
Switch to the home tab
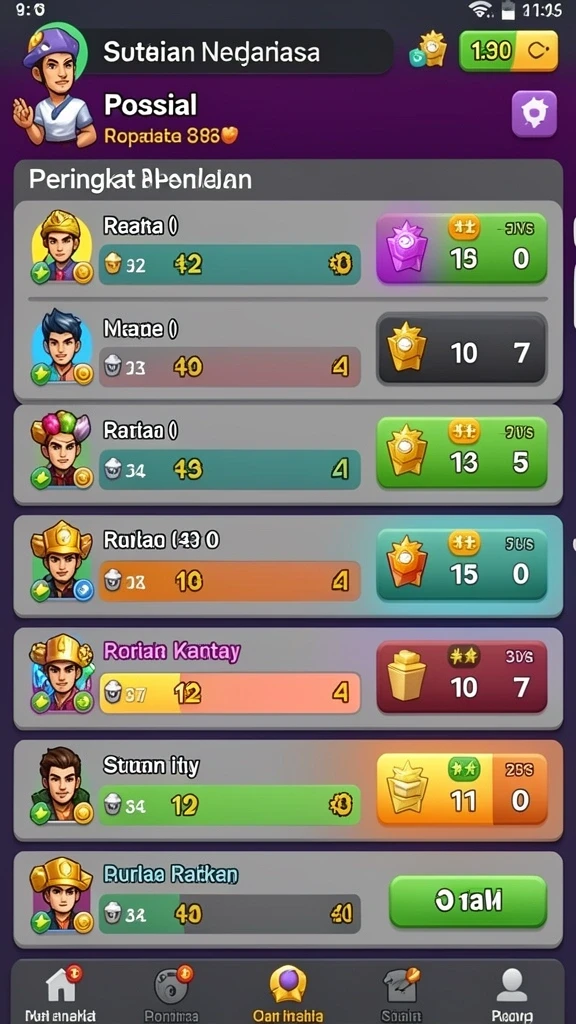(61, 993)
